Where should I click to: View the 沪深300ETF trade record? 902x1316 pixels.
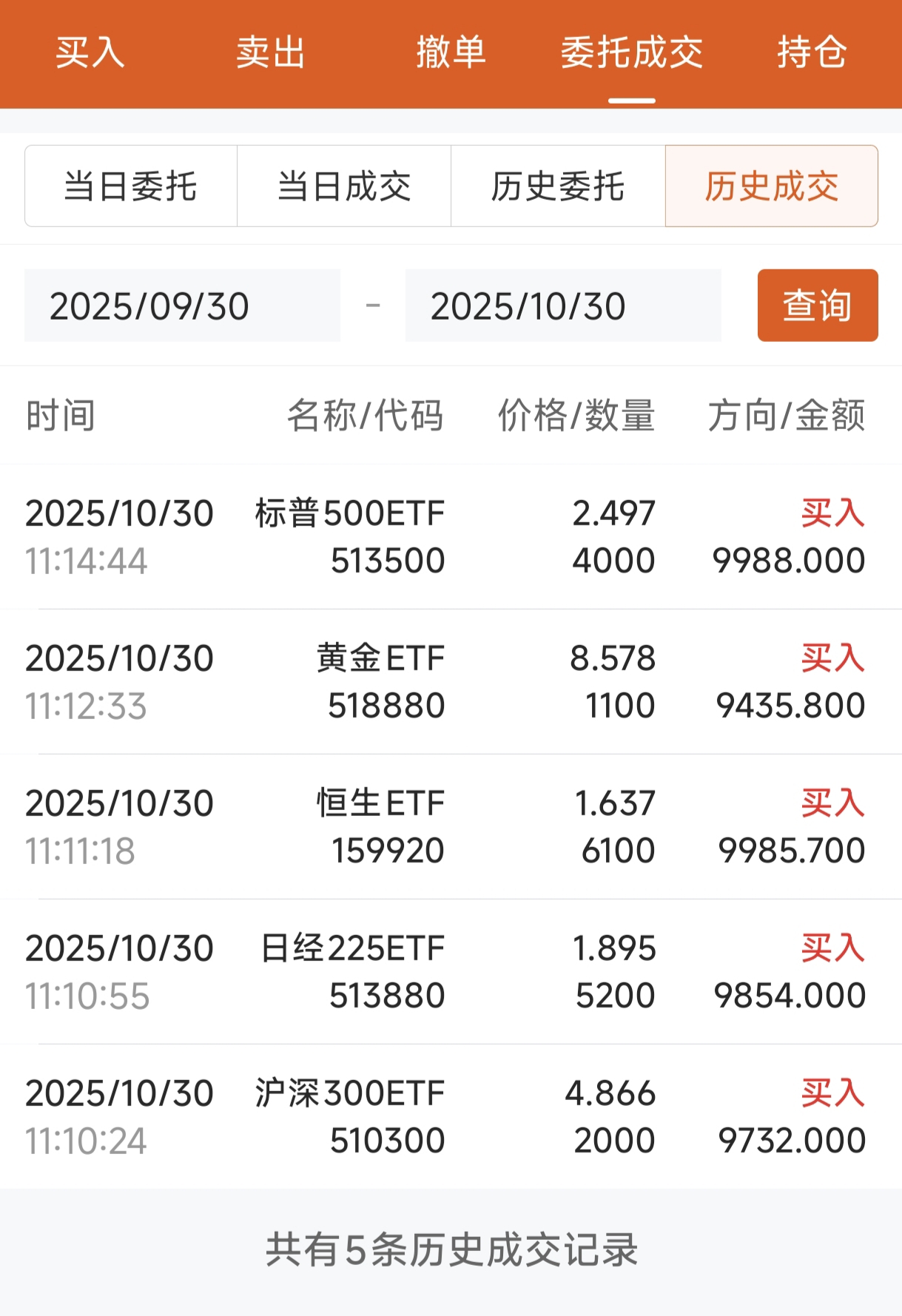coord(451,1117)
